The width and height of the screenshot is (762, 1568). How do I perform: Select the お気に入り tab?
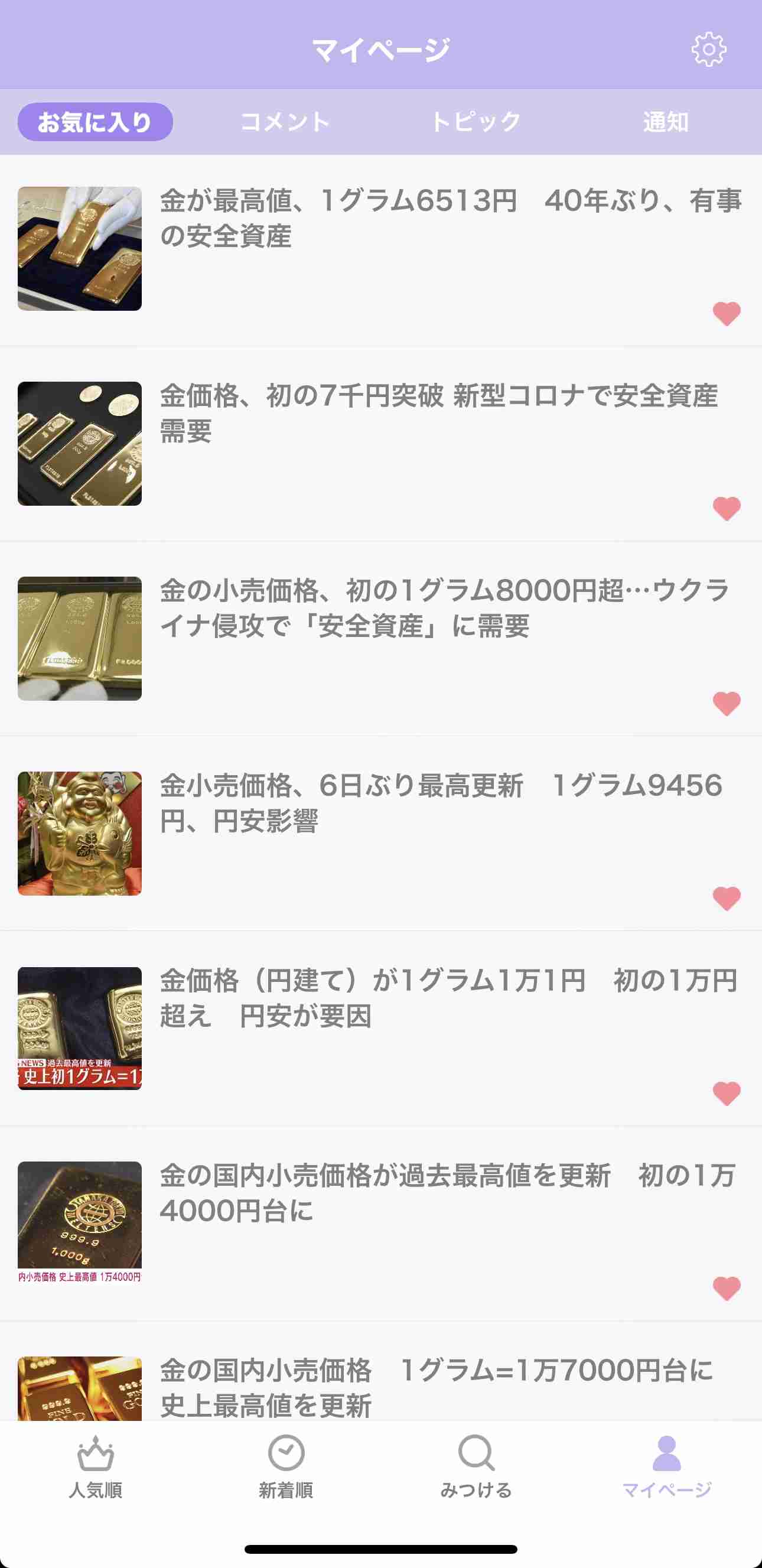[x=95, y=122]
